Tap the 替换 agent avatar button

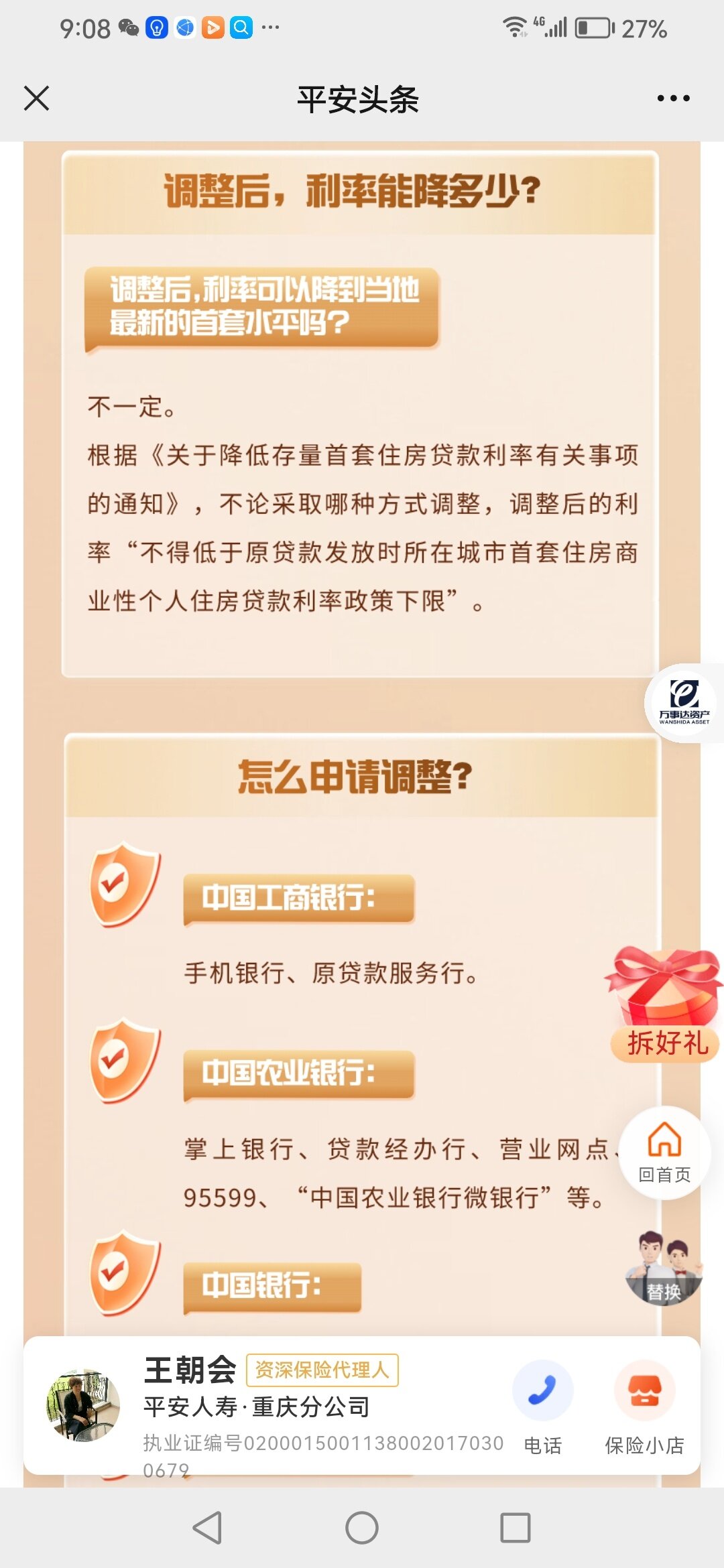[x=664, y=1268]
